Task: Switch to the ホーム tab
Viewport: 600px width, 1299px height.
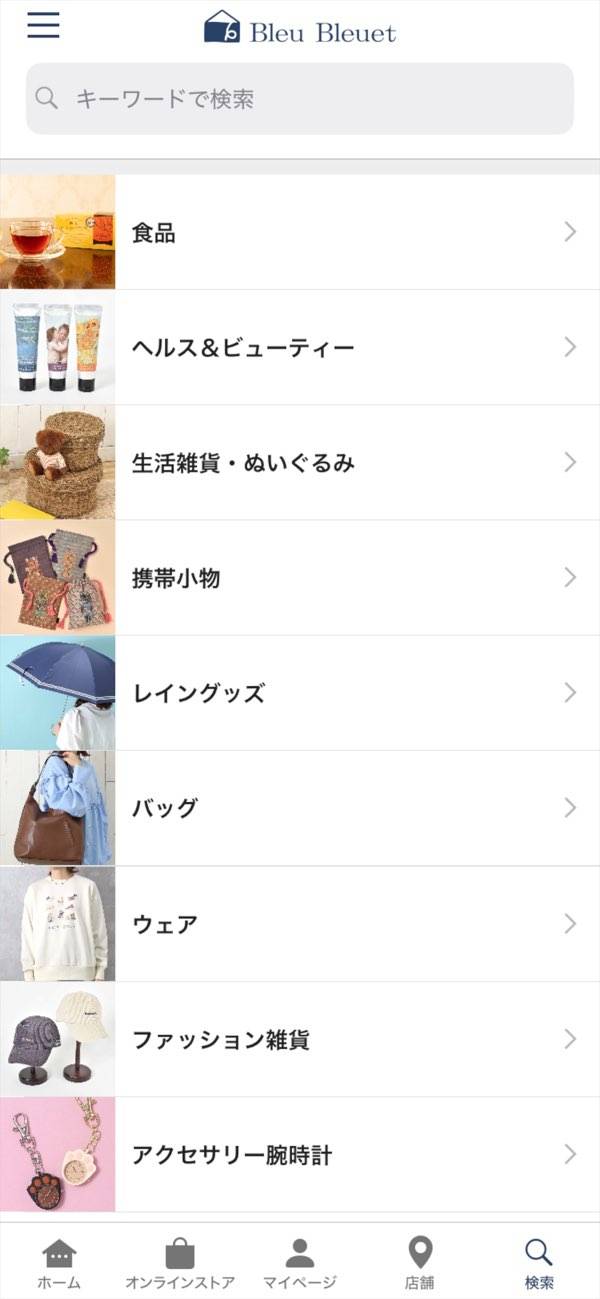Action: (59, 1263)
